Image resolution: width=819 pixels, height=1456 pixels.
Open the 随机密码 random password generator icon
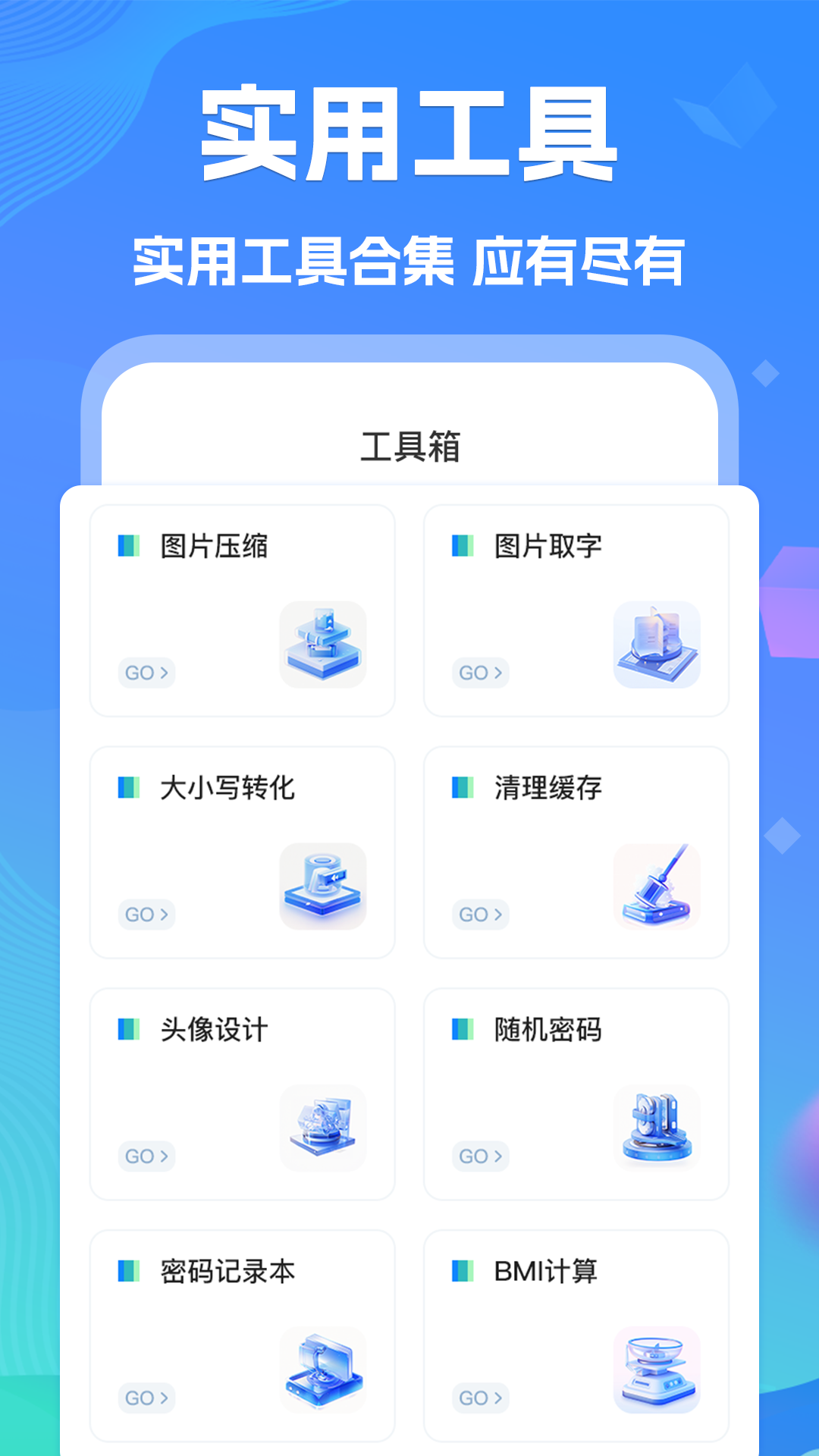657,1128
